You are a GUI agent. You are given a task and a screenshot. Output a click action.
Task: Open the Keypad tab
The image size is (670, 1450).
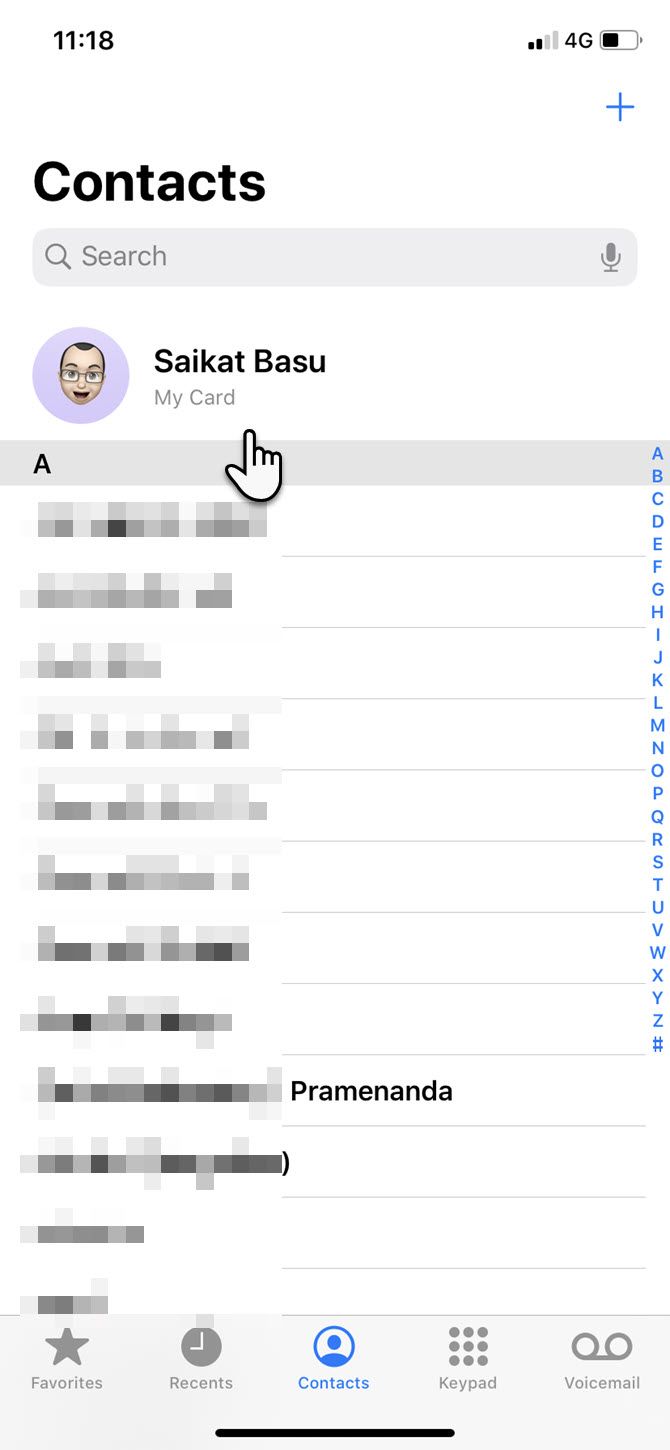(x=468, y=1359)
